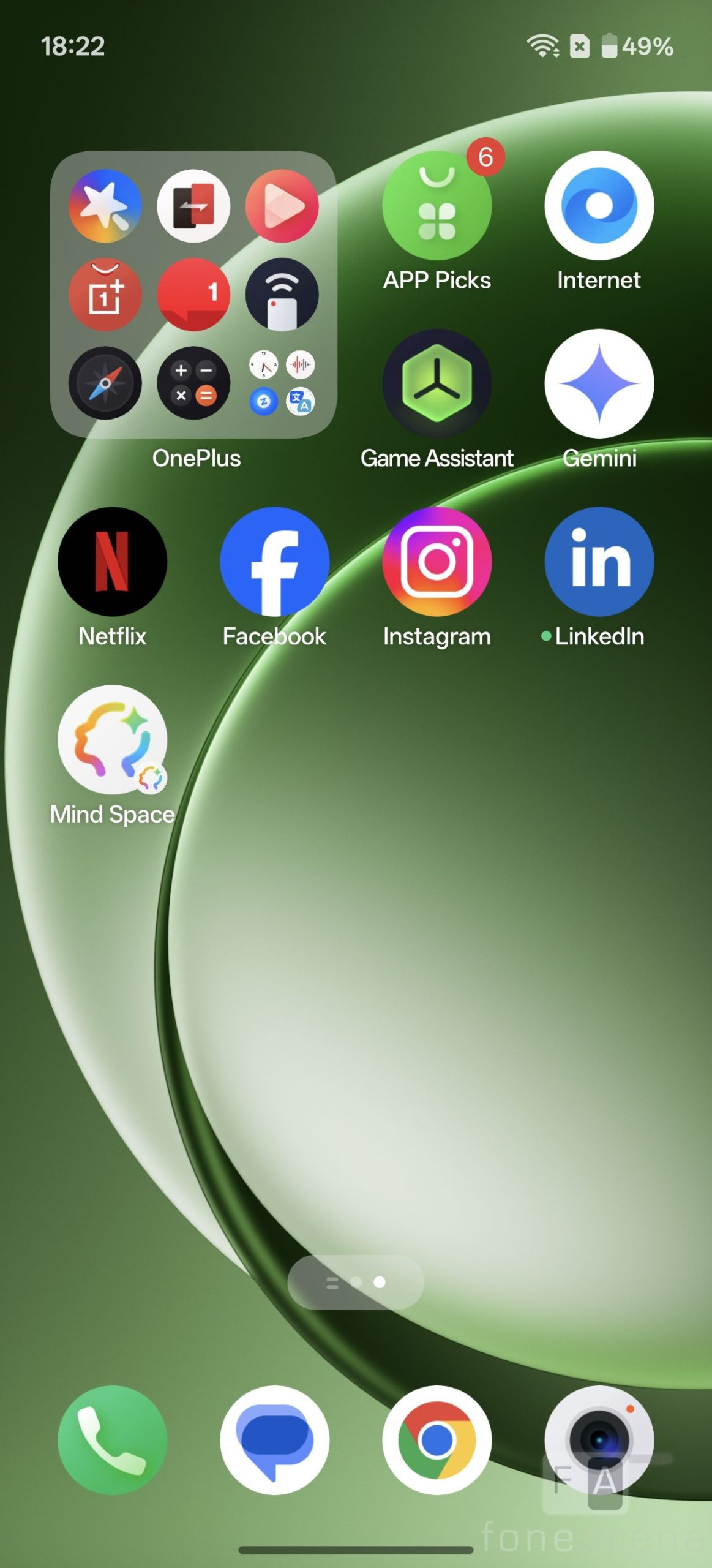The width and height of the screenshot is (712, 1568).
Task: Open the calculator in the OnePlus folder
Action: click(193, 383)
